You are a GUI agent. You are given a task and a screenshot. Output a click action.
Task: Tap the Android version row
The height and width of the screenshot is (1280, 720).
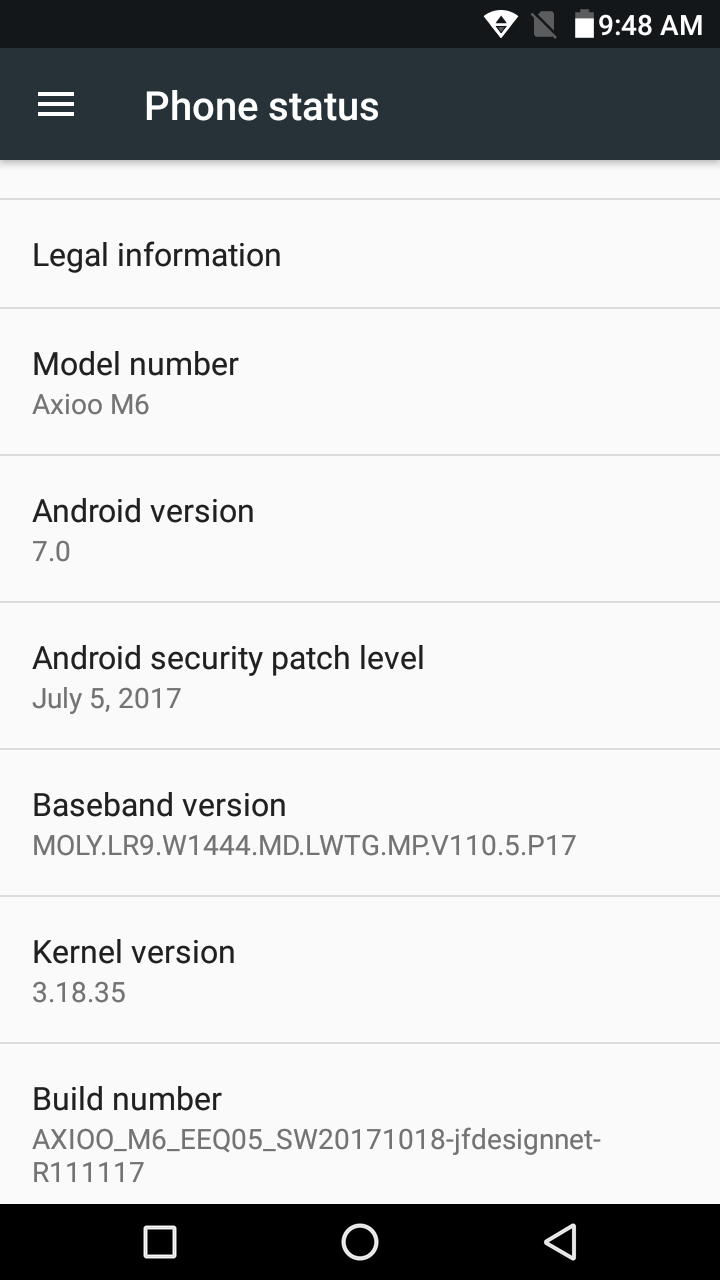pos(360,529)
